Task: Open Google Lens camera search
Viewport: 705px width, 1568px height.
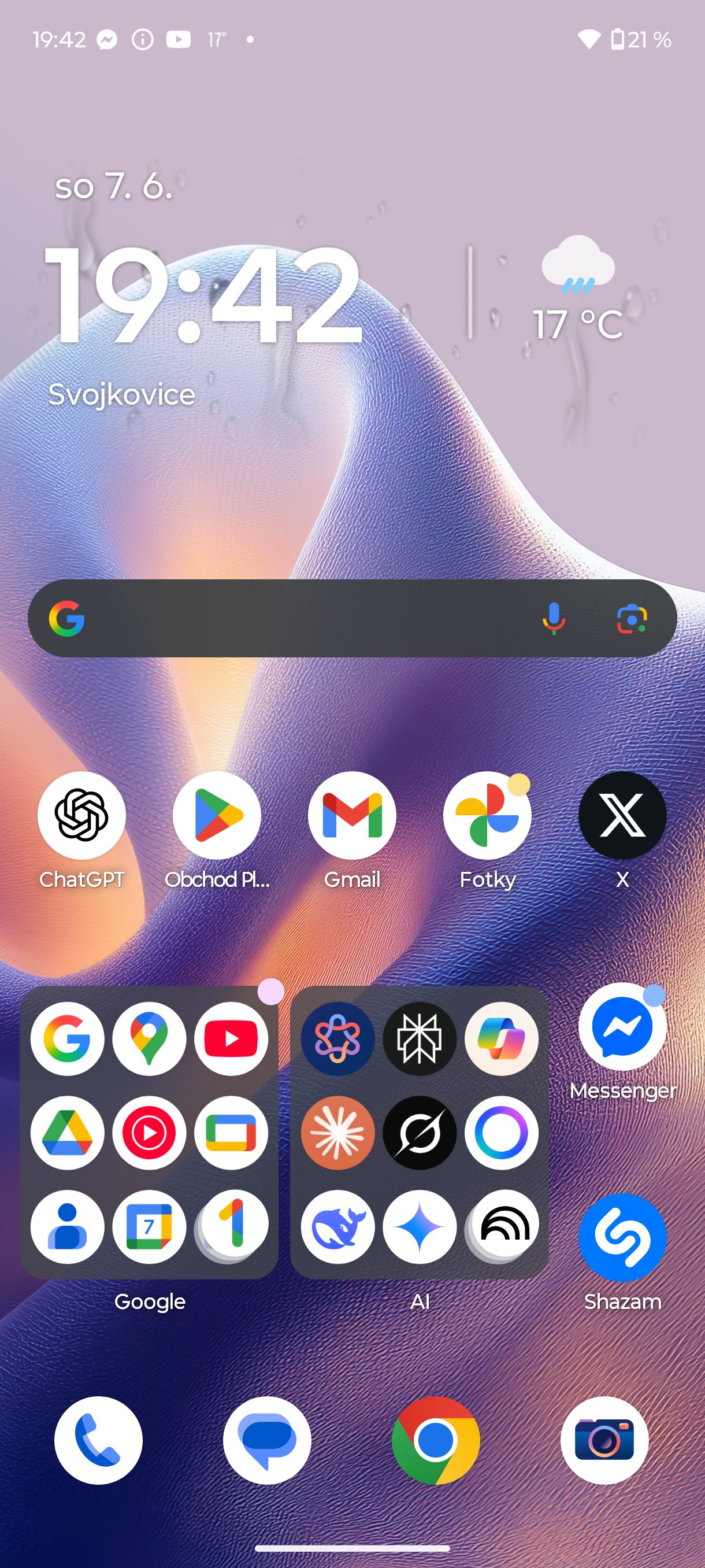Action: tap(632, 619)
